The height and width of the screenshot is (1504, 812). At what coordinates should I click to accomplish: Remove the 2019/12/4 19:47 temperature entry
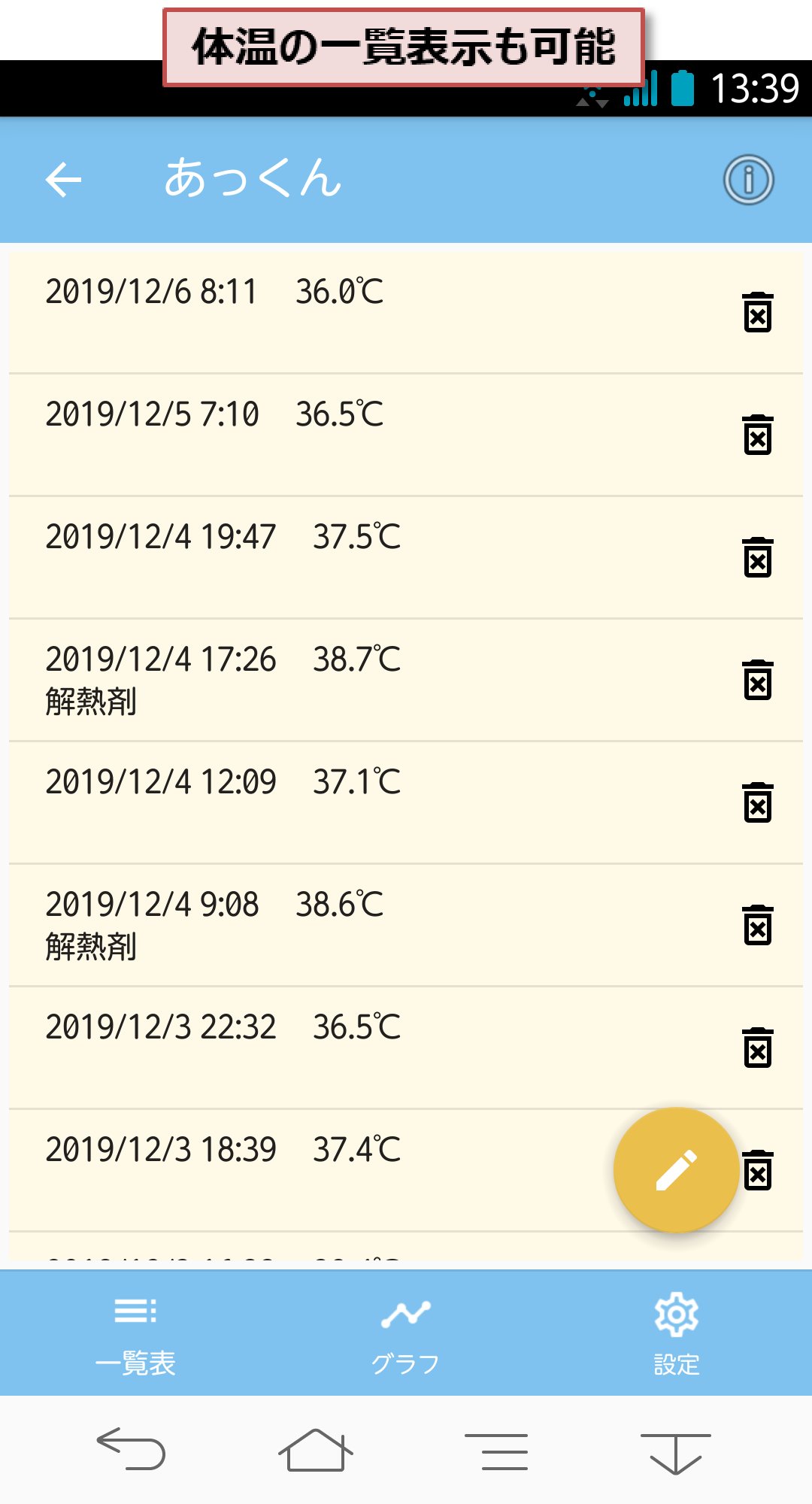[x=758, y=557]
